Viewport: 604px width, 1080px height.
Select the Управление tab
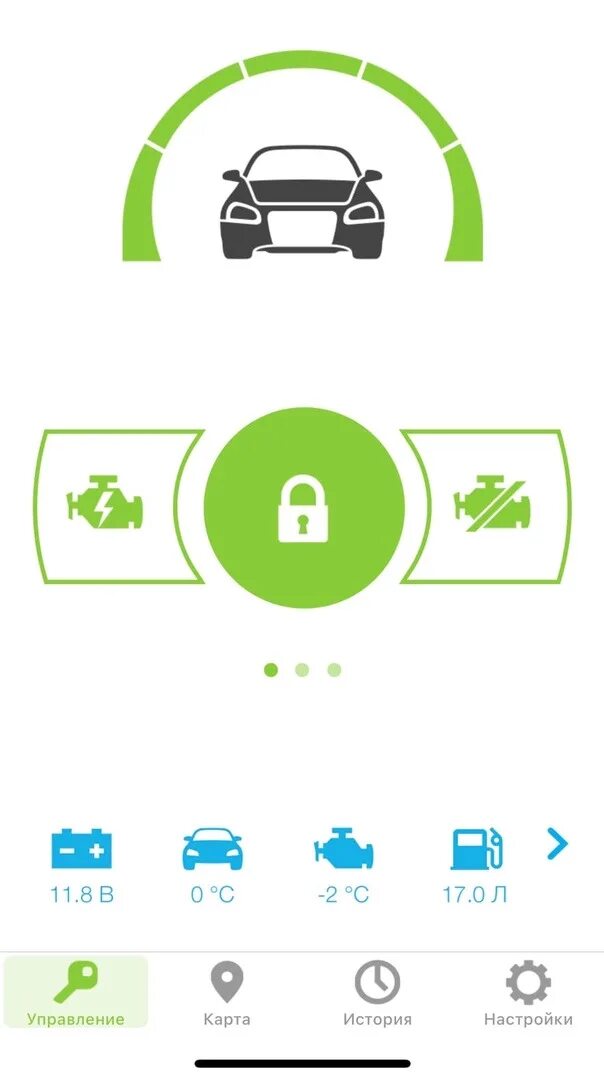[76, 992]
